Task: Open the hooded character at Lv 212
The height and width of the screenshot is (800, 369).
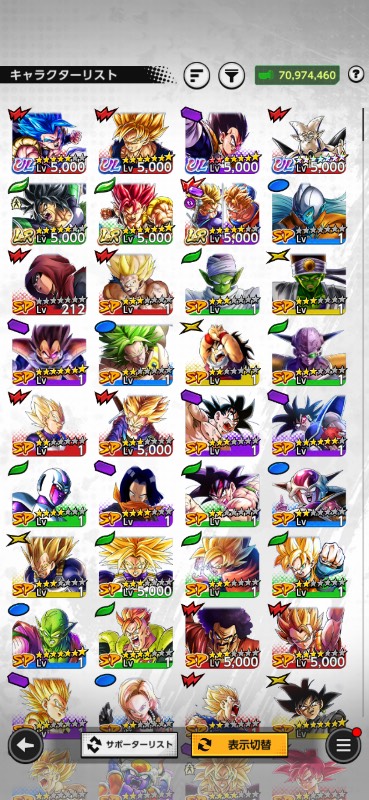Action: pyautogui.click(x=49, y=283)
